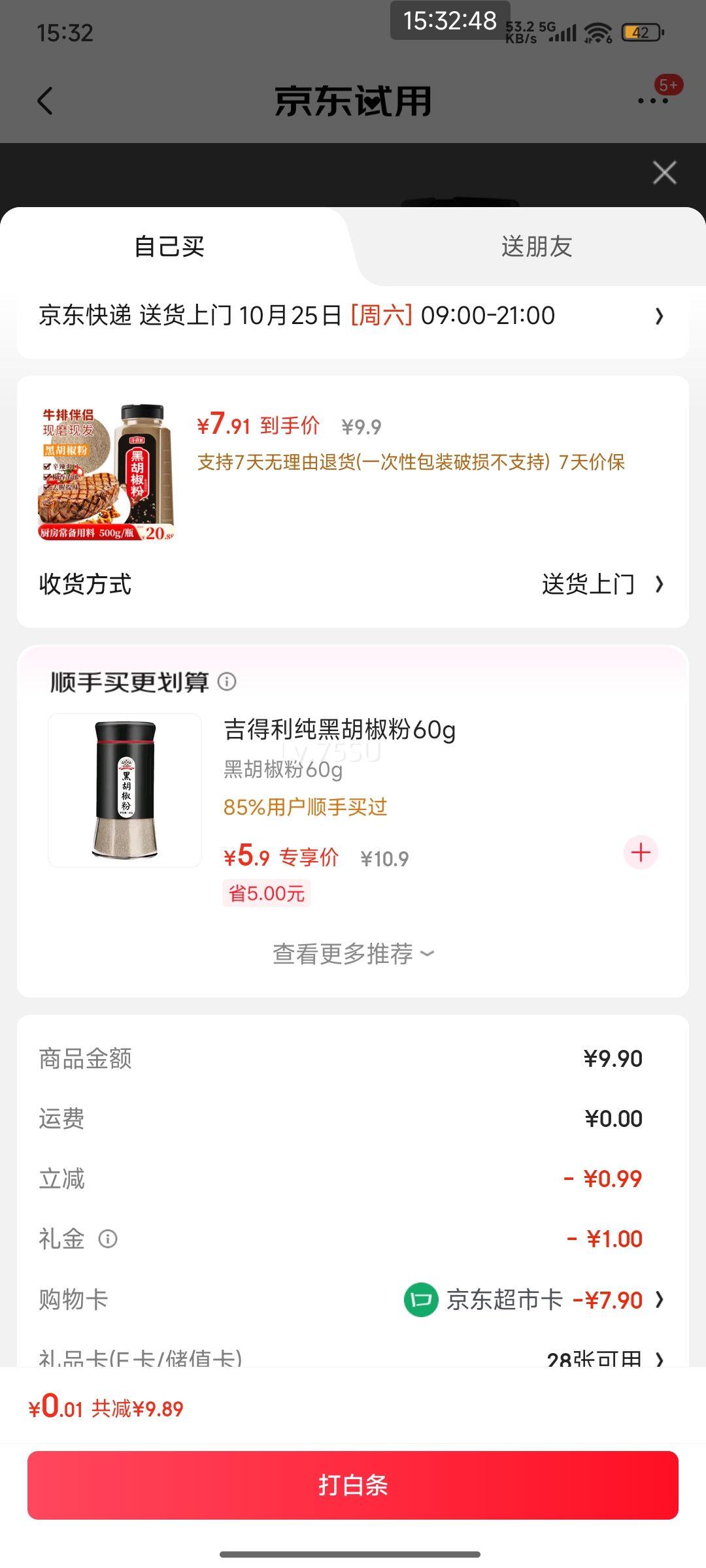Screen dimensions: 706x1568
Task: Show info about 礼金 deduction
Action: pos(108,1239)
